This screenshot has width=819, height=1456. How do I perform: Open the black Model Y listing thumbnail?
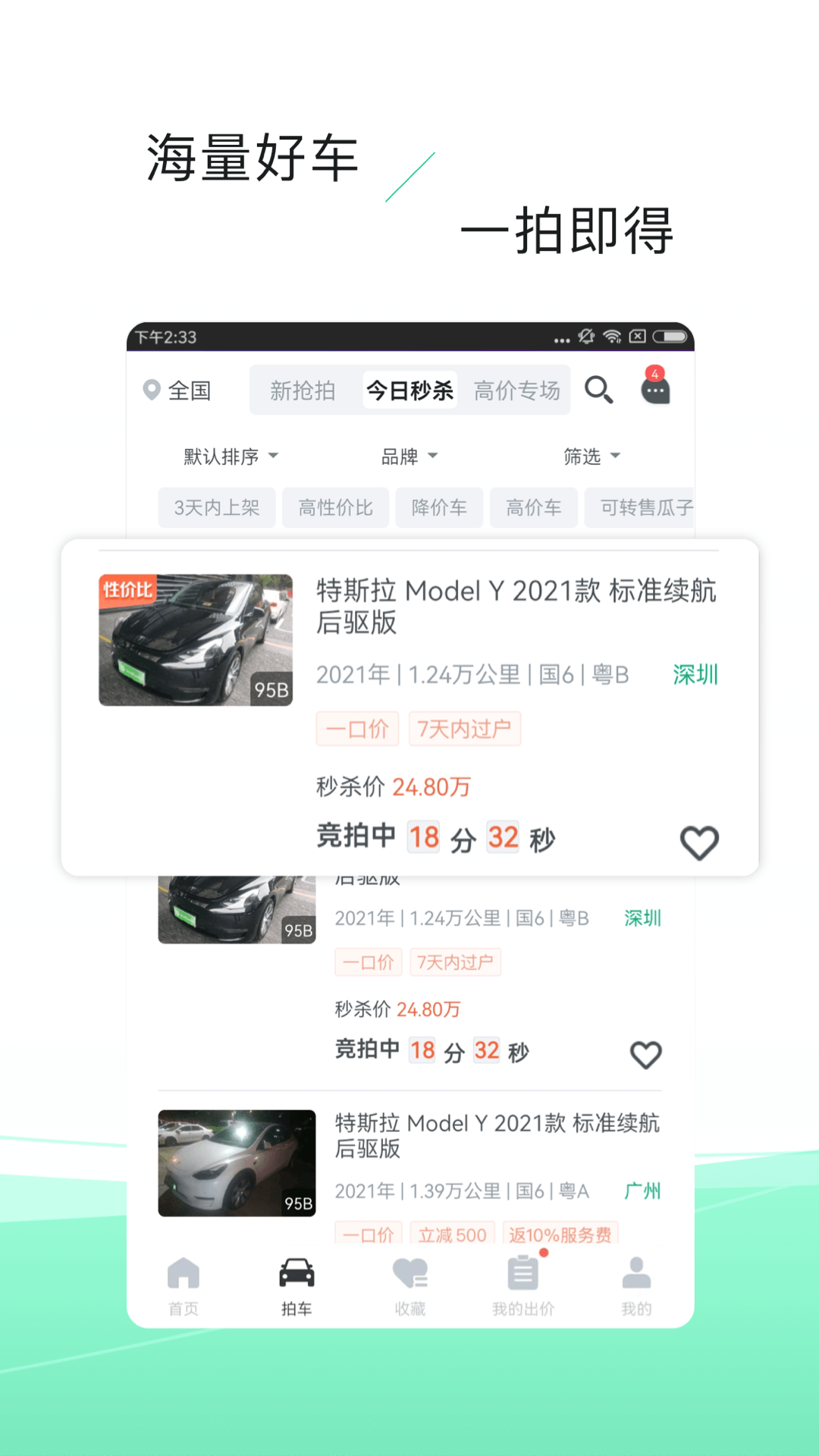tap(196, 638)
